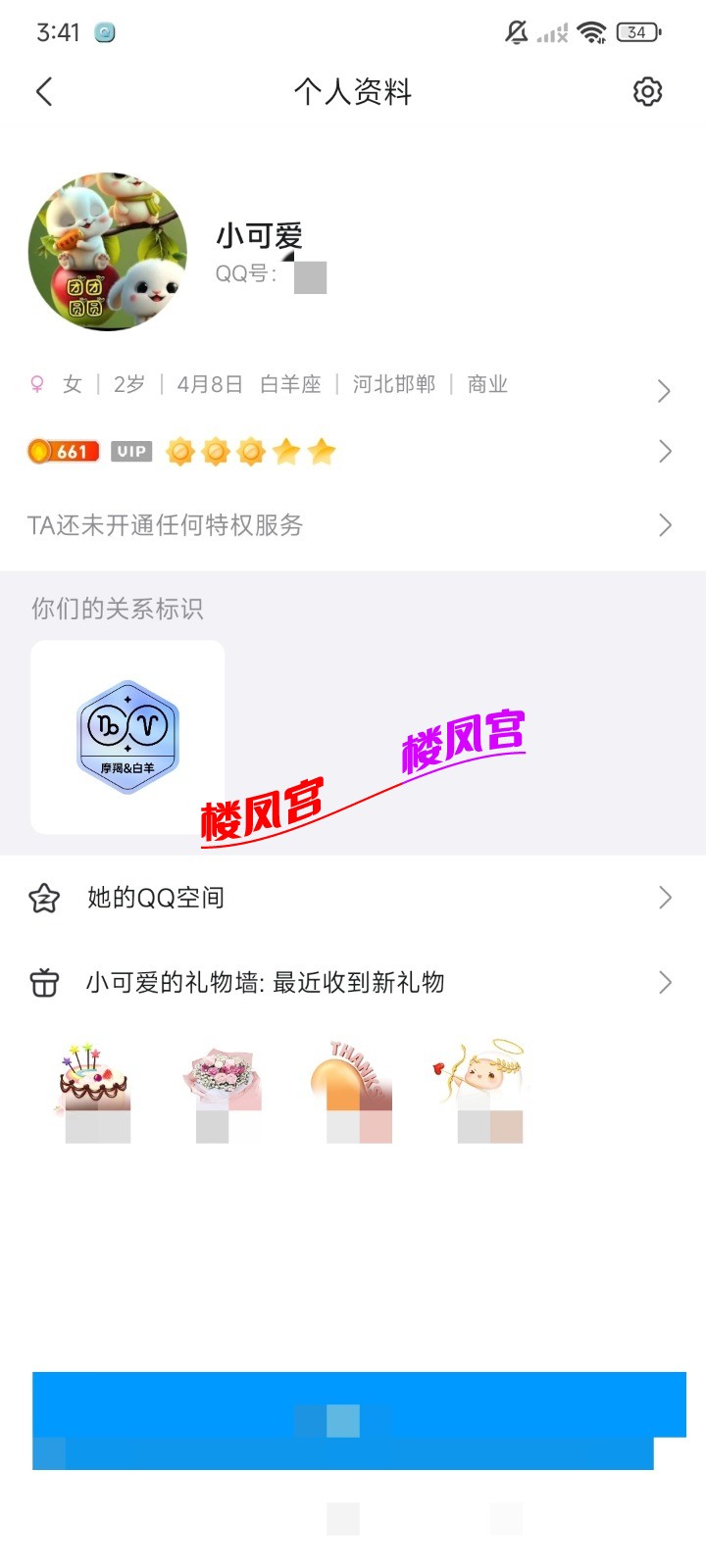Open 小可爱的礼物墙
The height and width of the screenshot is (1568, 706).
tap(353, 982)
